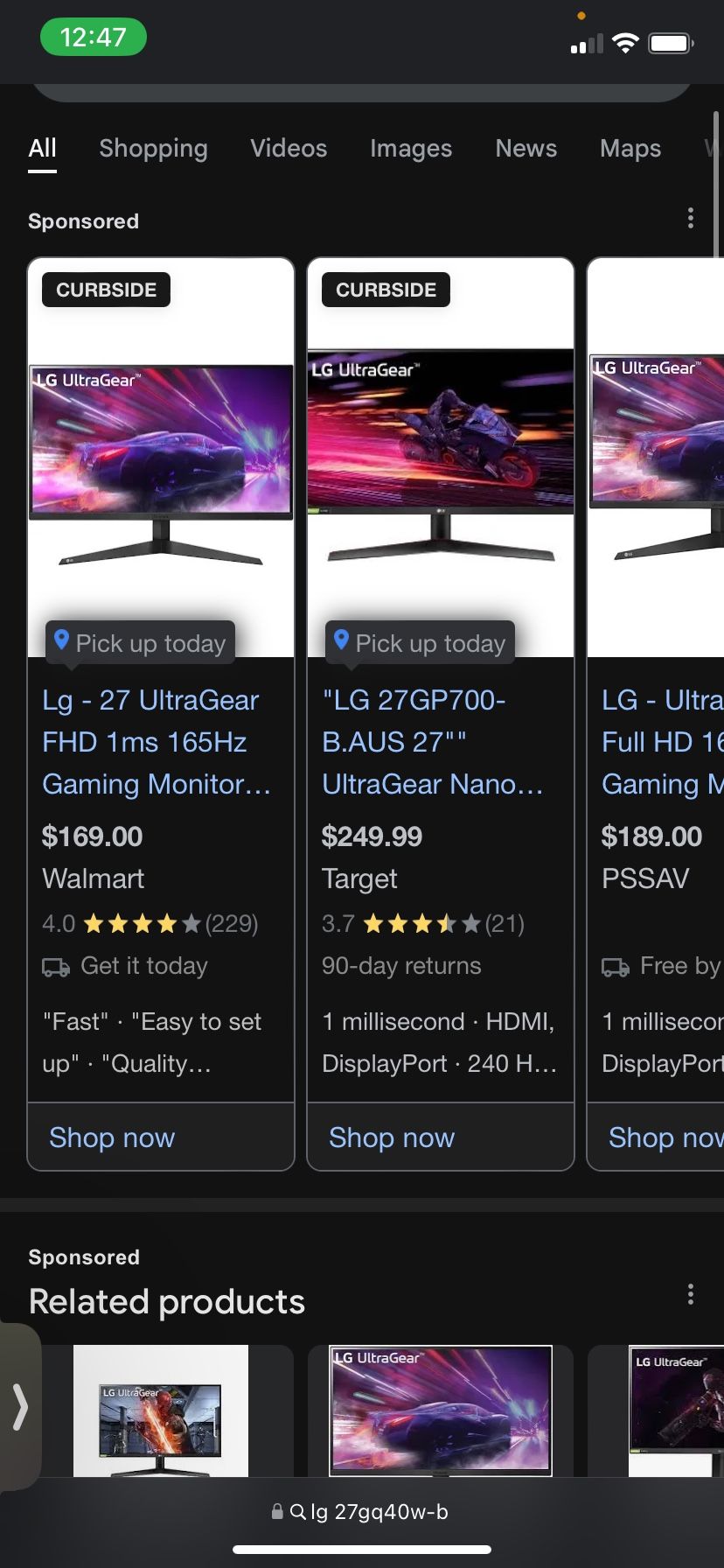Click the truck icon on the PSSAV card
Screen dimensions: 724x1568
click(x=615, y=966)
